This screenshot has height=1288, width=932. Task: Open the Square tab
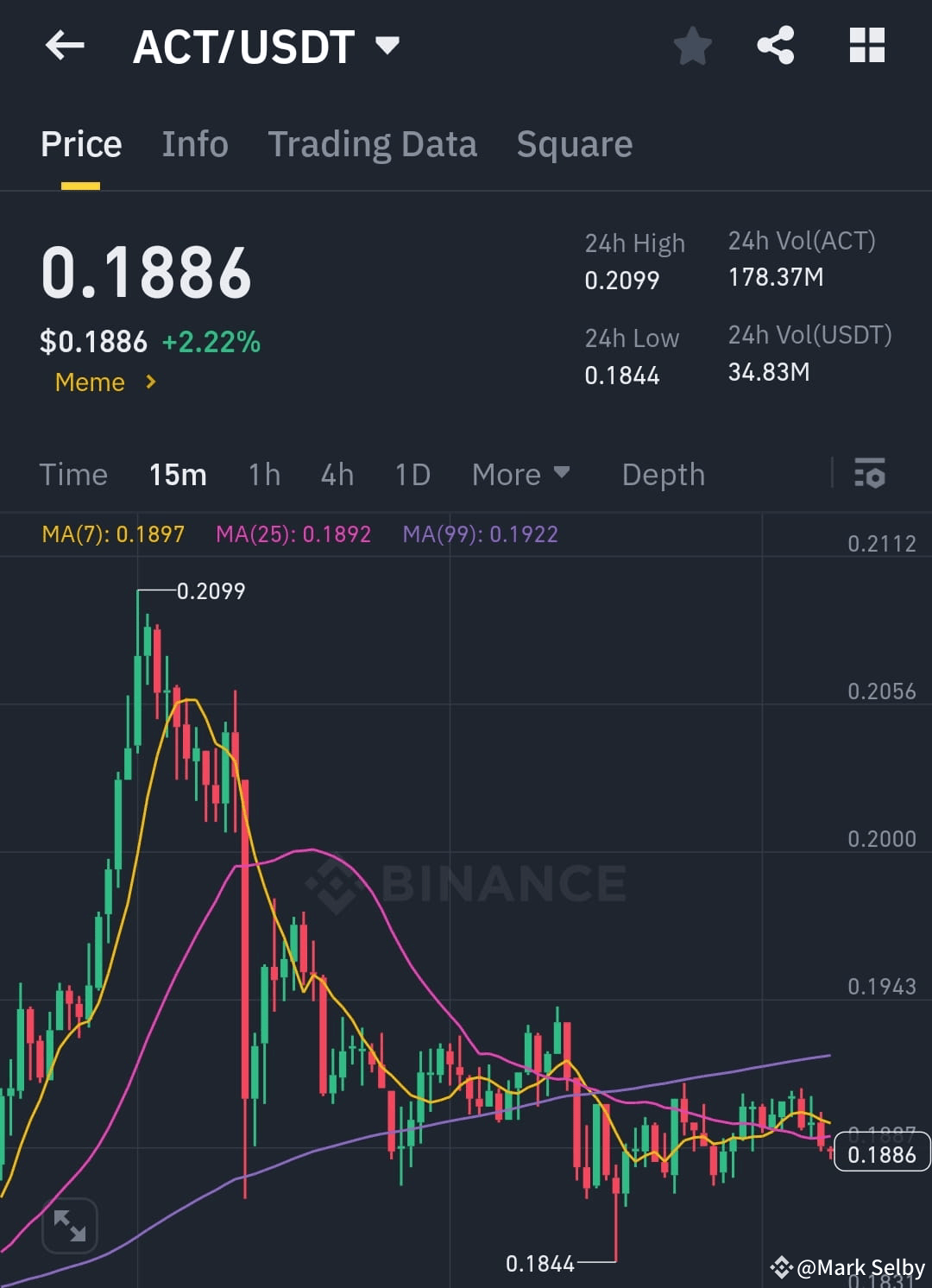pyautogui.click(x=574, y=144)
